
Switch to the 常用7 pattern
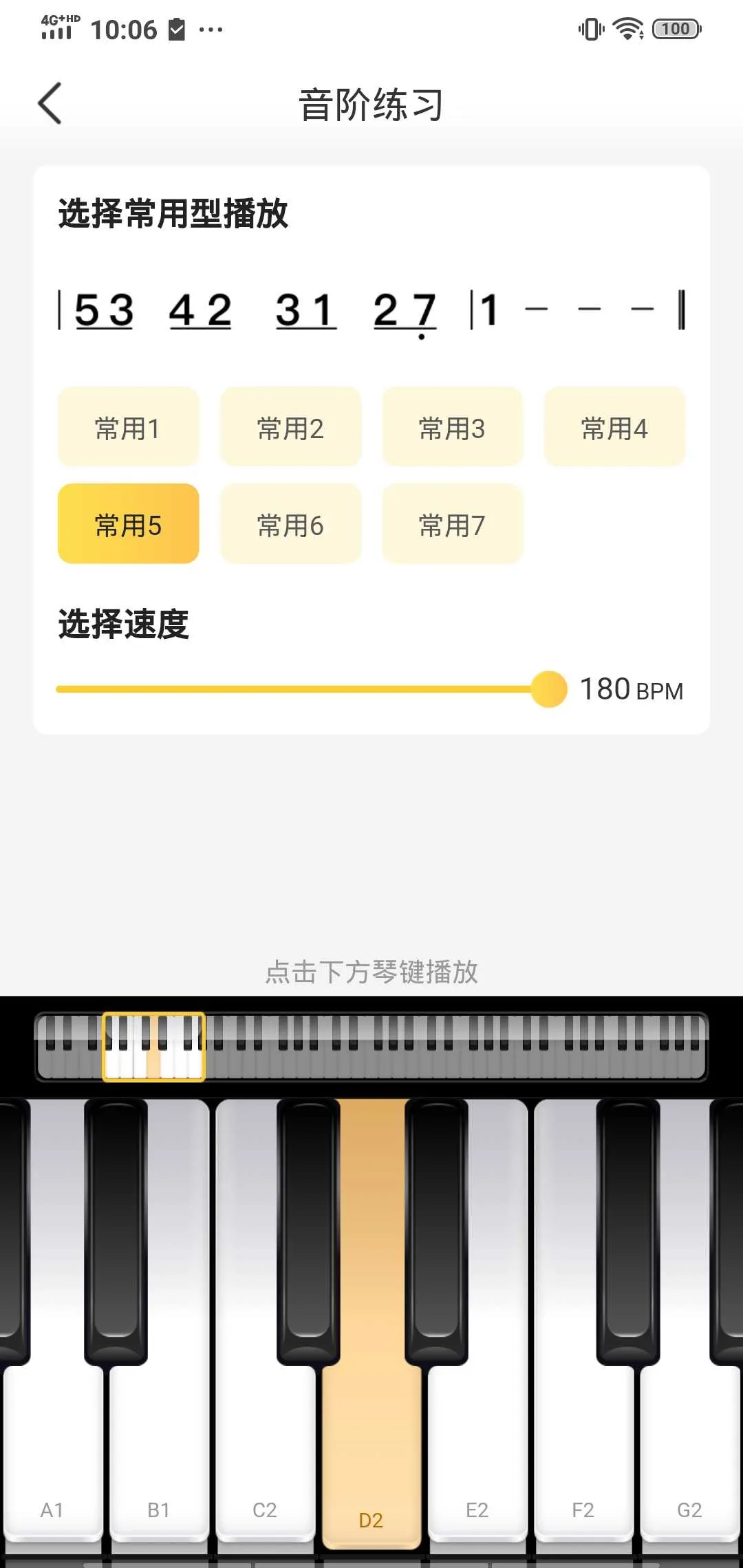click(x=452, y=525)
